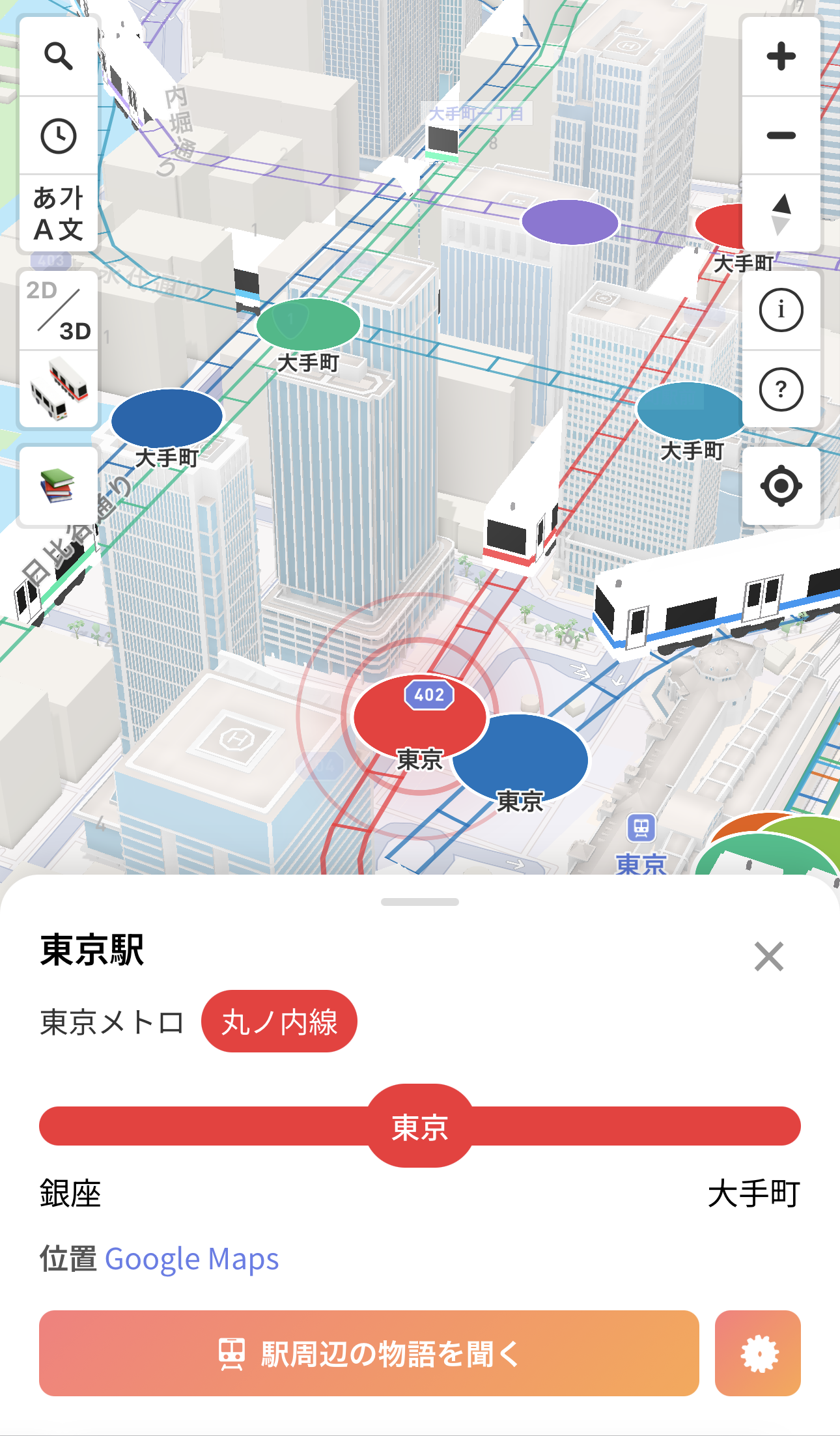Open the Google Maps location link
Viewport: 840px width, 1436px height.
pyautogui.click(x=192, y=1258)
